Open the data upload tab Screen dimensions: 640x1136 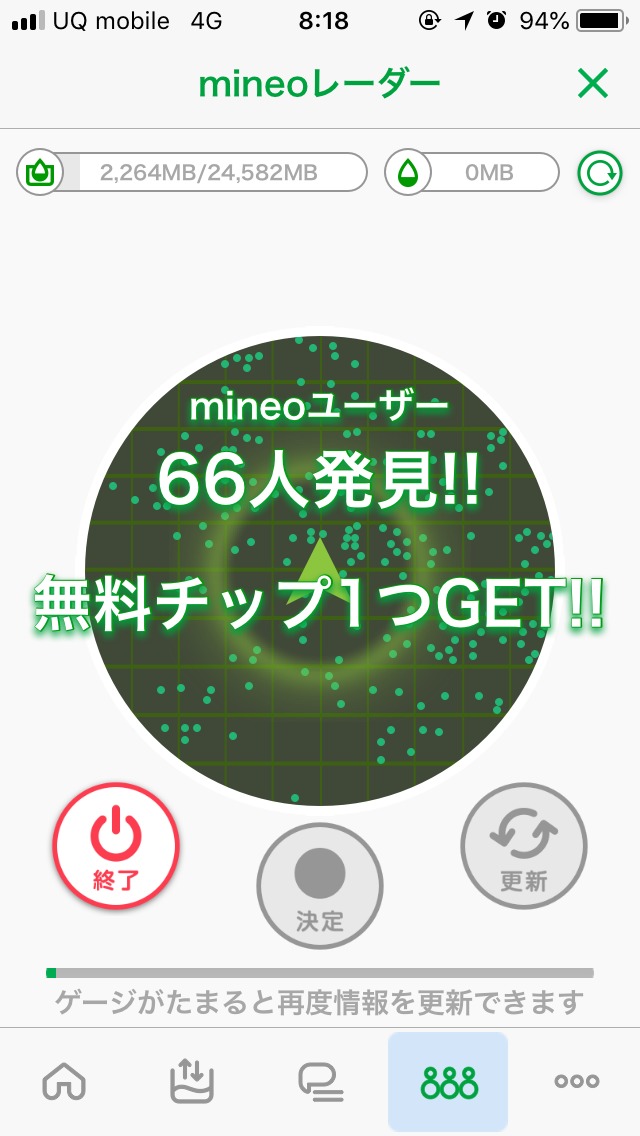(x=192, y=1081)
